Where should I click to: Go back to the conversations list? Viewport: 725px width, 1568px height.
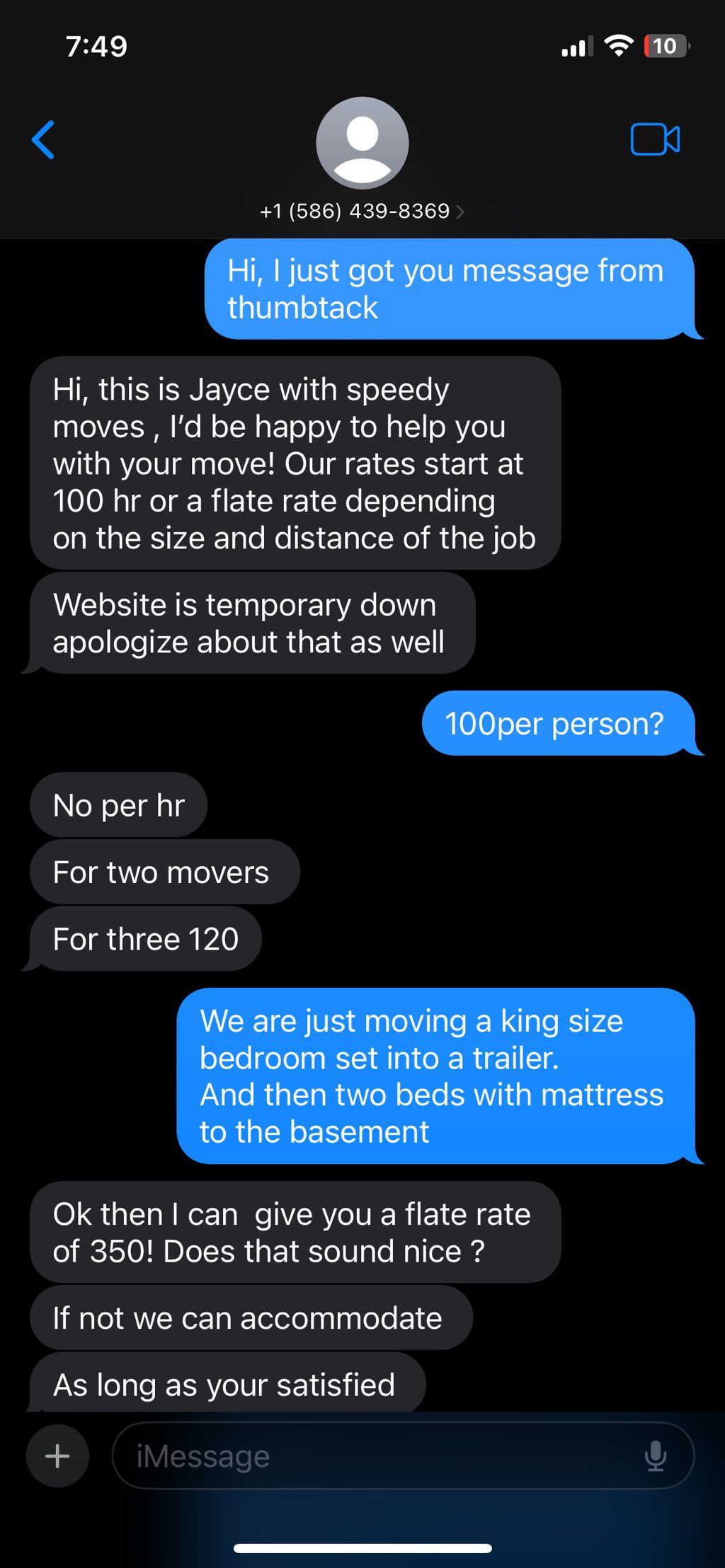(44, 139)
